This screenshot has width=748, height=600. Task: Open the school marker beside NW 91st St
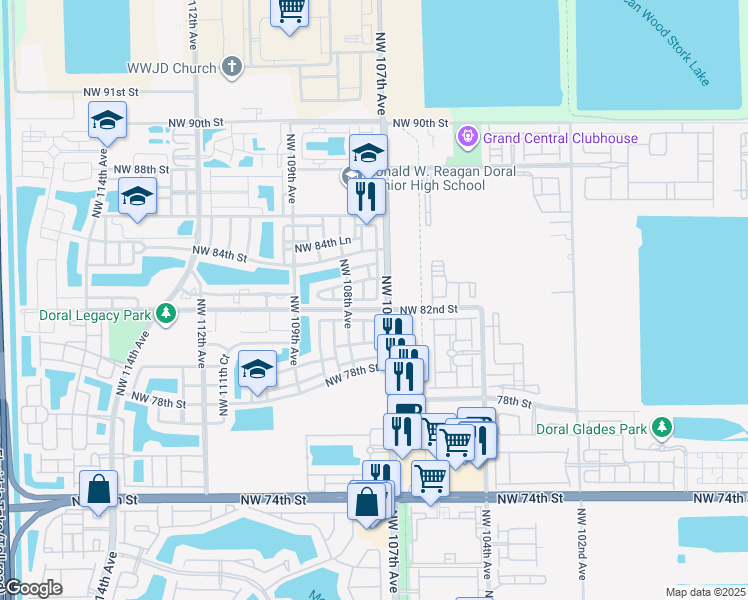pyautogui.click(x=107, y=121)
